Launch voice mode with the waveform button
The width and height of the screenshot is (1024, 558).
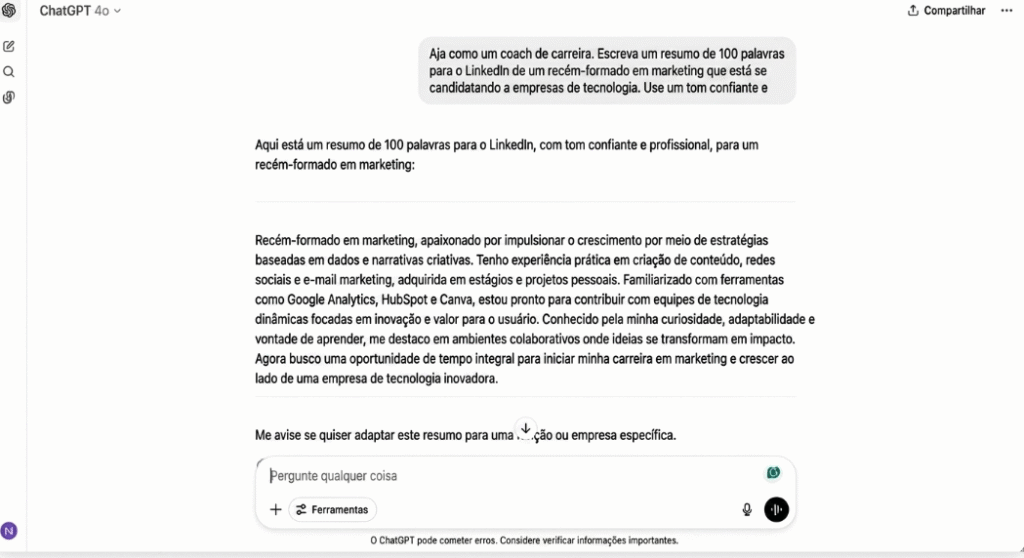pyautogui.click(x=777, y=509)
